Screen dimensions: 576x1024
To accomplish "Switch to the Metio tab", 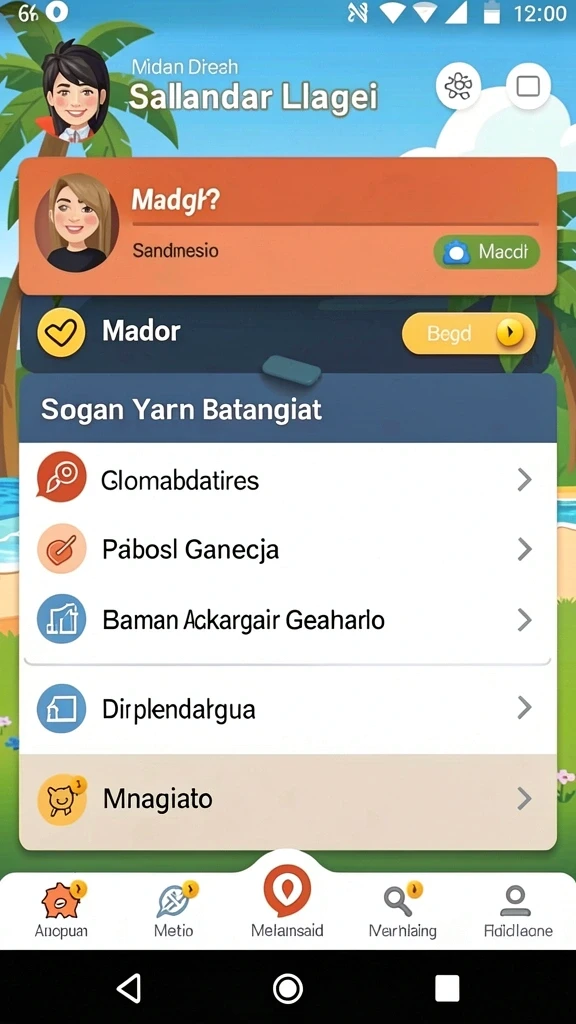I will coord(174,910).
